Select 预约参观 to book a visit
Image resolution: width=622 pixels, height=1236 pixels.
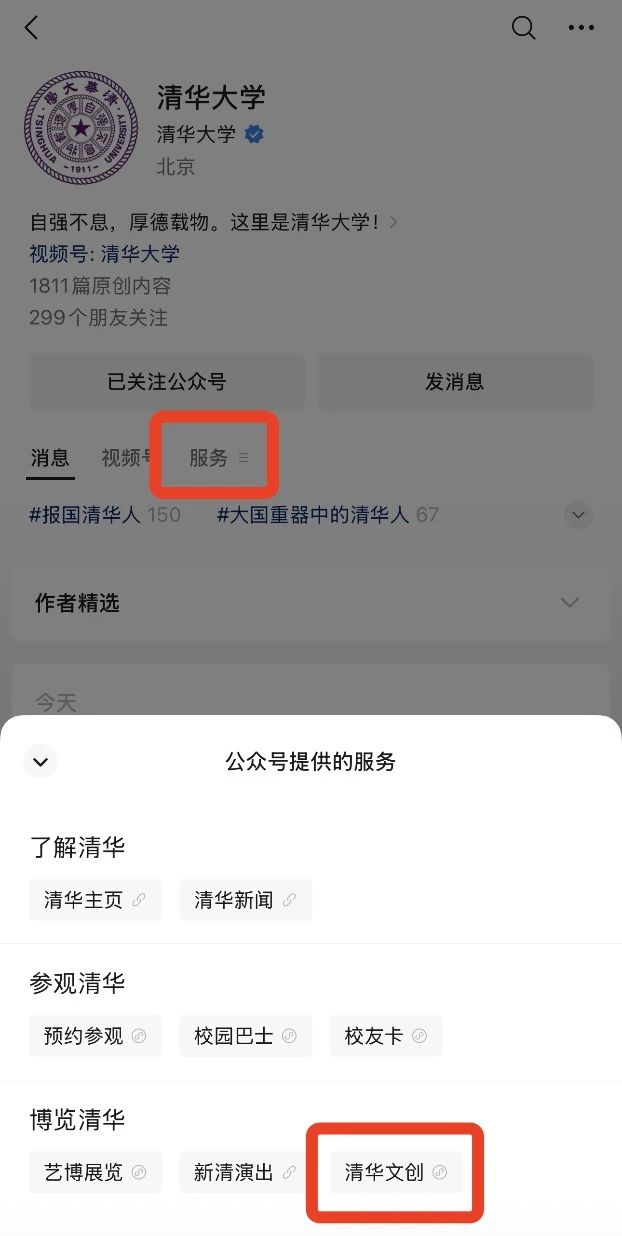coord(95,1036)
